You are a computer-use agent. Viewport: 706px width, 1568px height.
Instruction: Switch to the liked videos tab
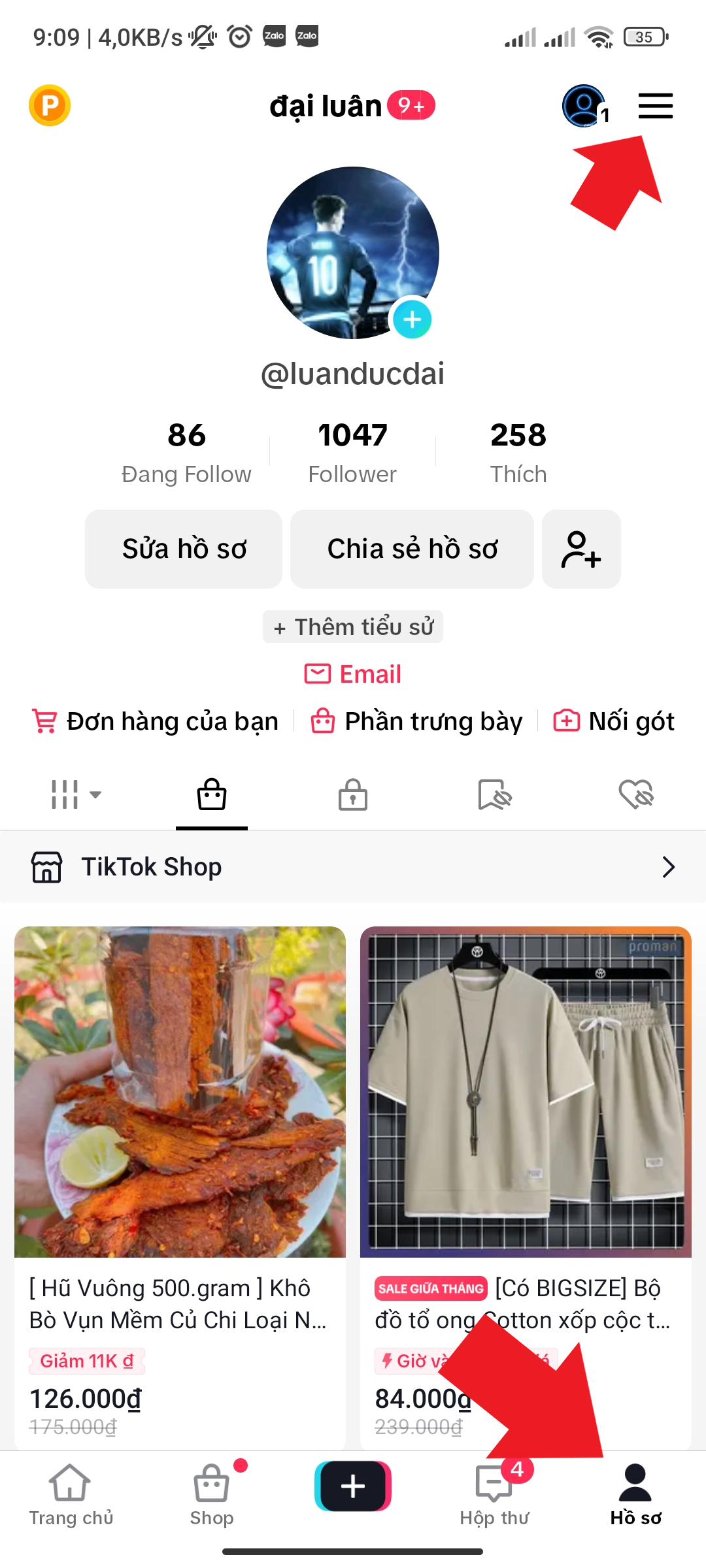636,795
